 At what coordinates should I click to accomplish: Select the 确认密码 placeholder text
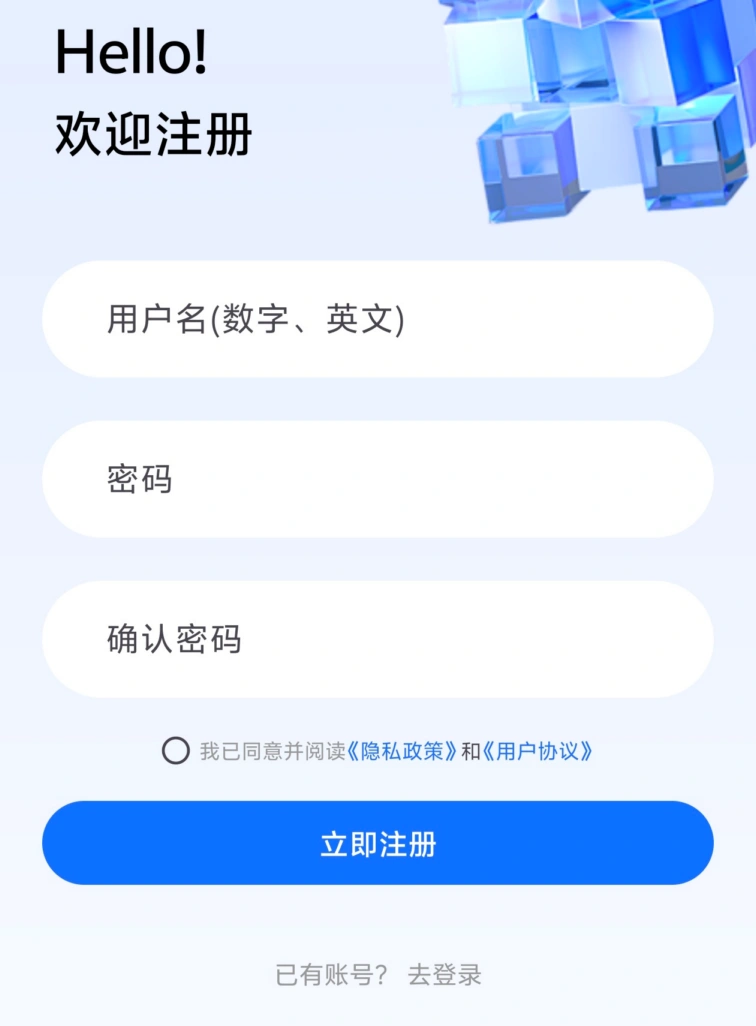pos(172,638)
